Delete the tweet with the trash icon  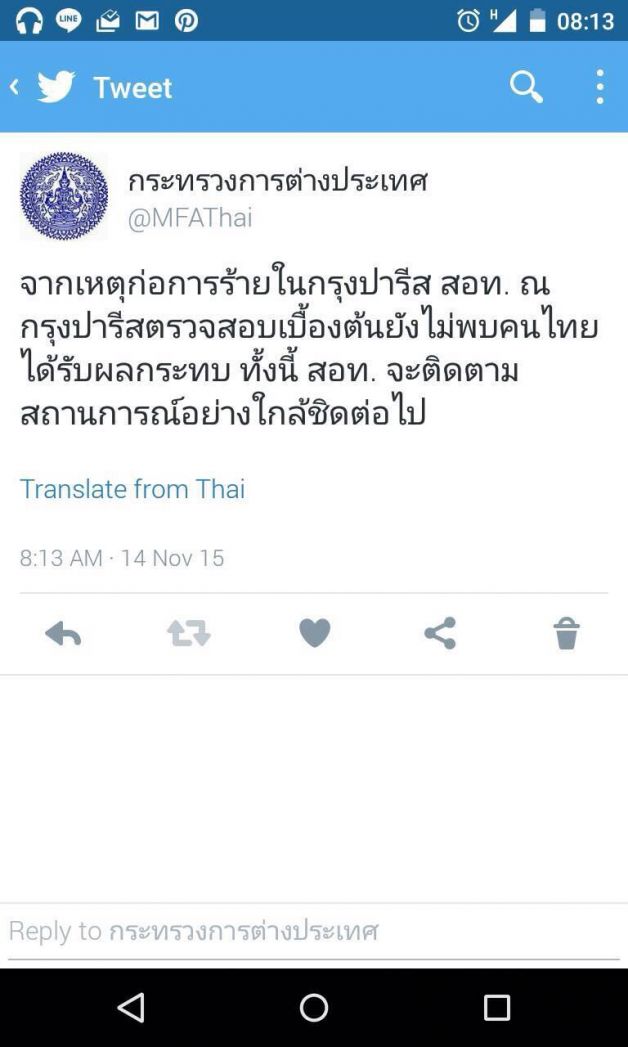[566, 633]
